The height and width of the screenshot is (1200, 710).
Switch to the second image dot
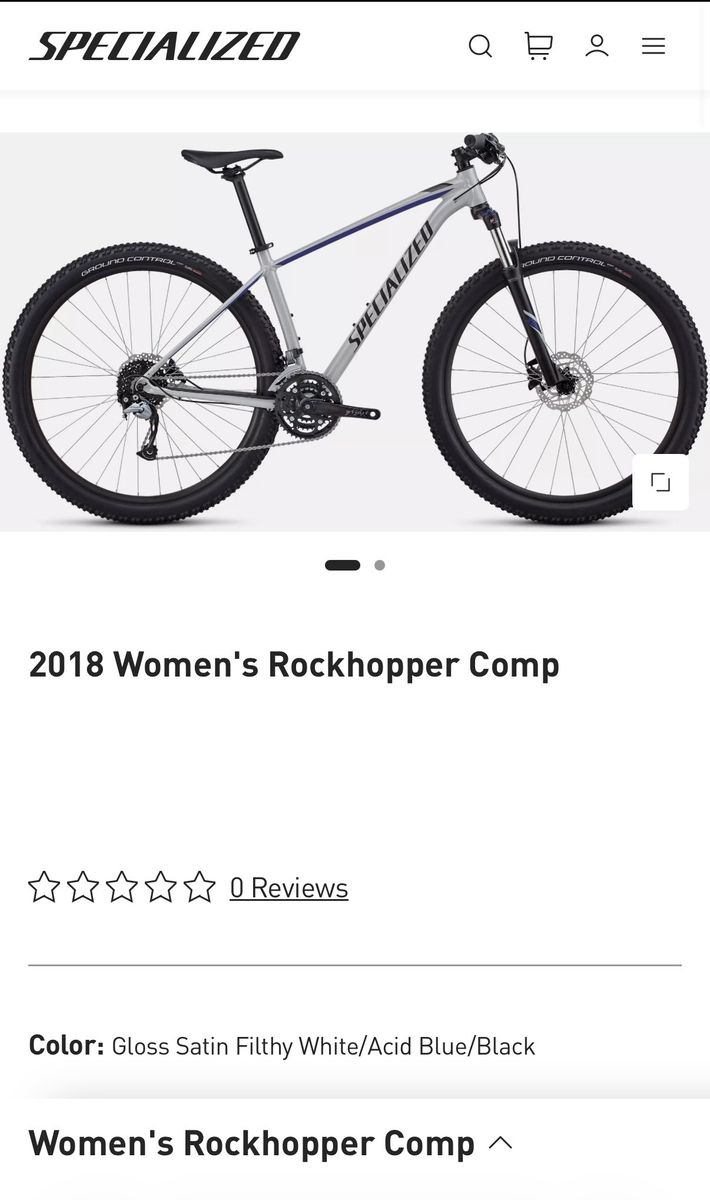[380, 565]
